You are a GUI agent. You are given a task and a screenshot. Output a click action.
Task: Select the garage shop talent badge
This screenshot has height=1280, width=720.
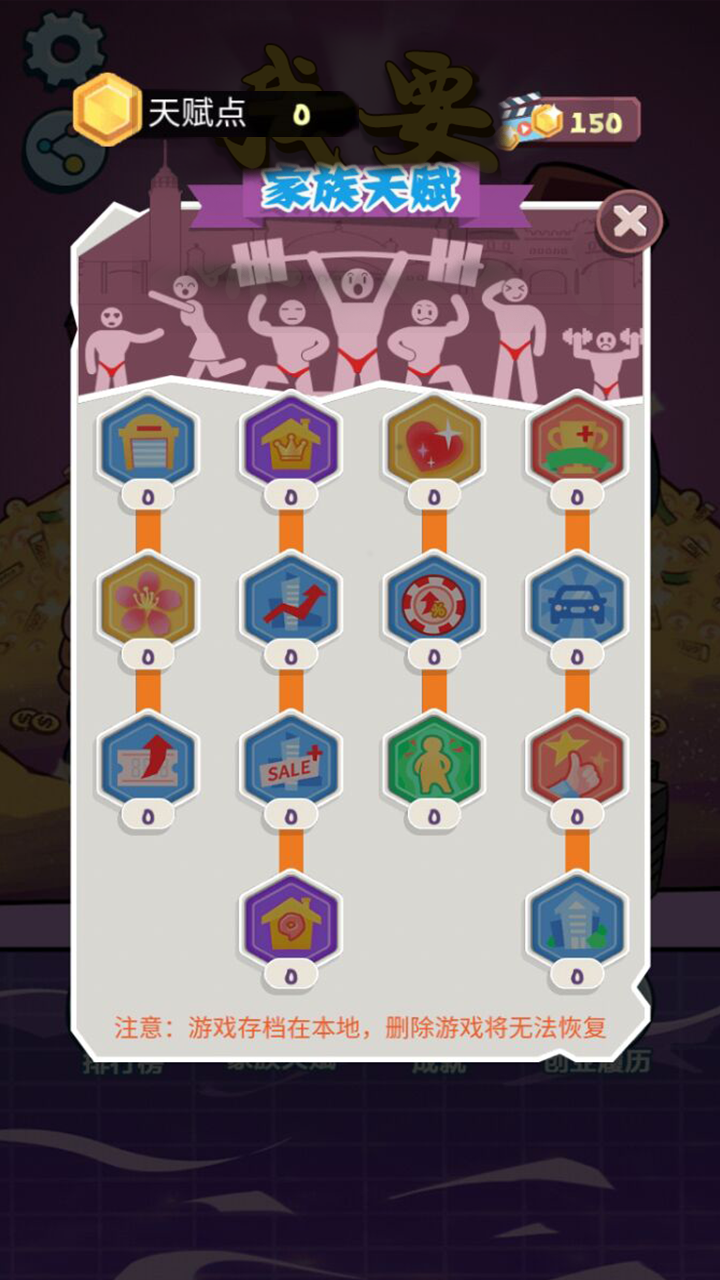148,442
